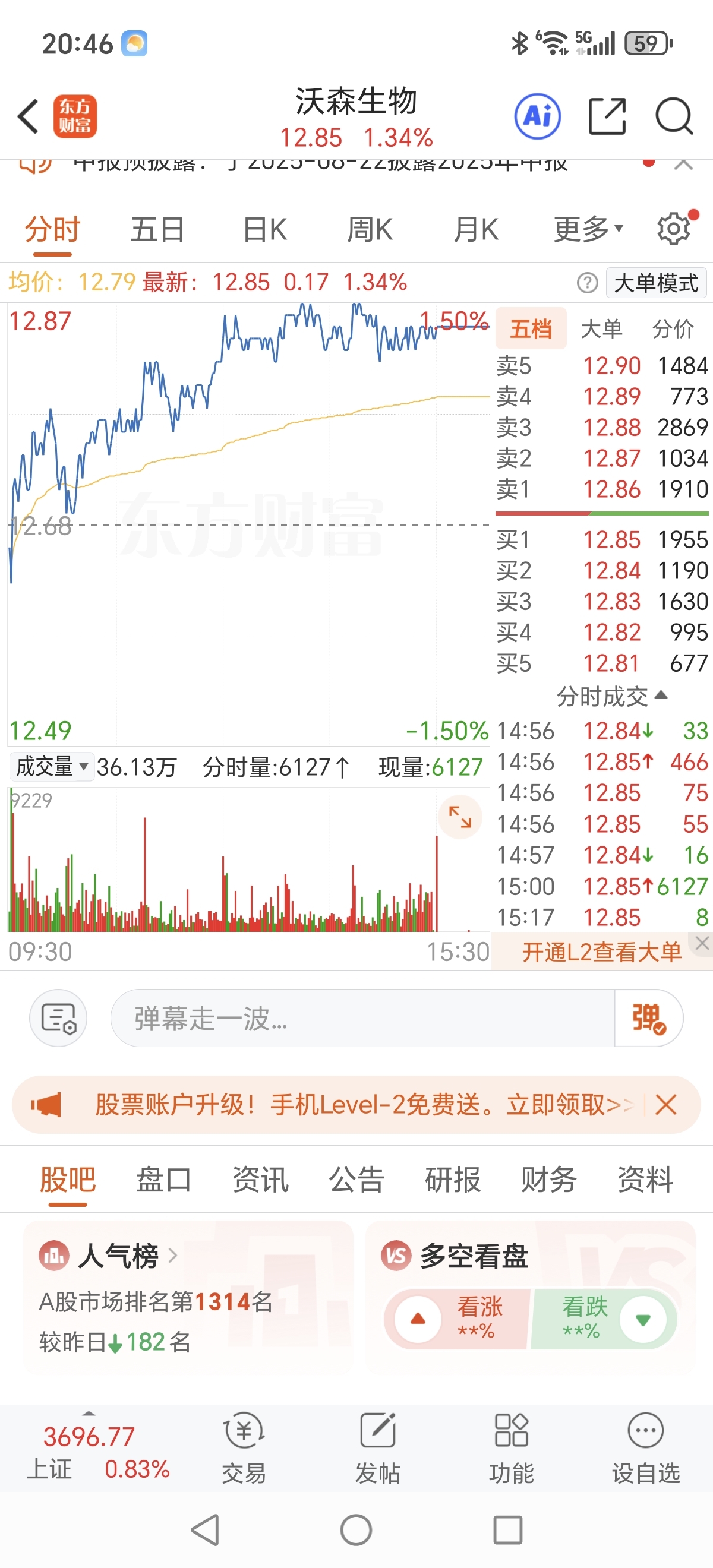Add stock via 设自选

(645, 1447)
